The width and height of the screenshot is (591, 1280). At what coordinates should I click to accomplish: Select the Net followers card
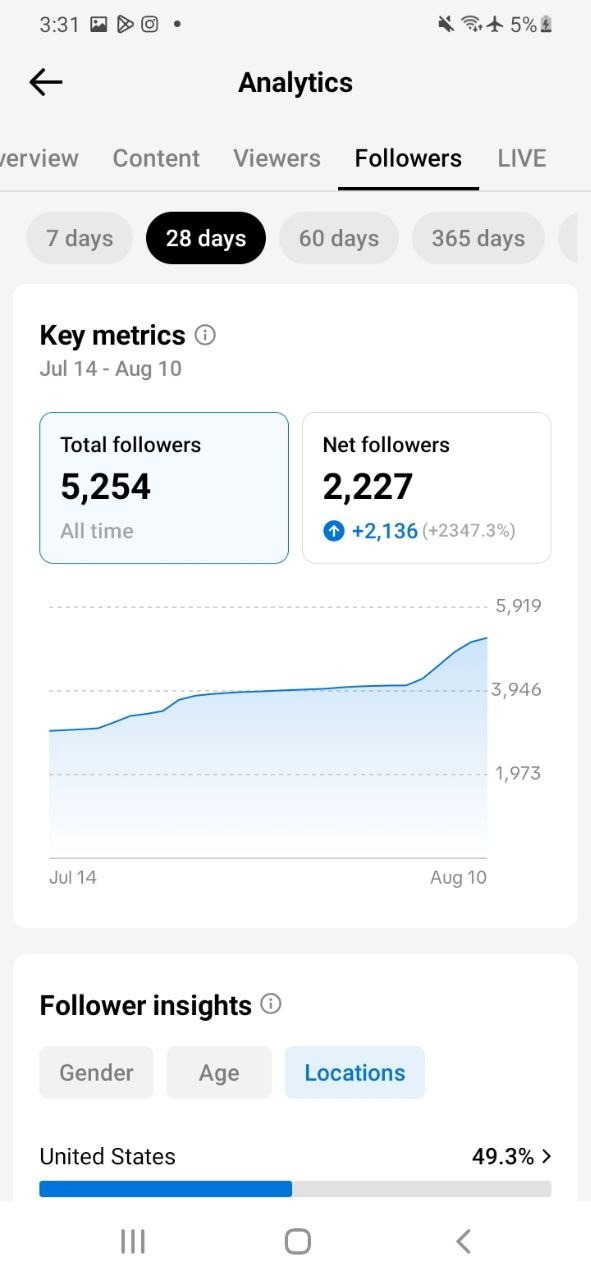[x=427, y=488]
